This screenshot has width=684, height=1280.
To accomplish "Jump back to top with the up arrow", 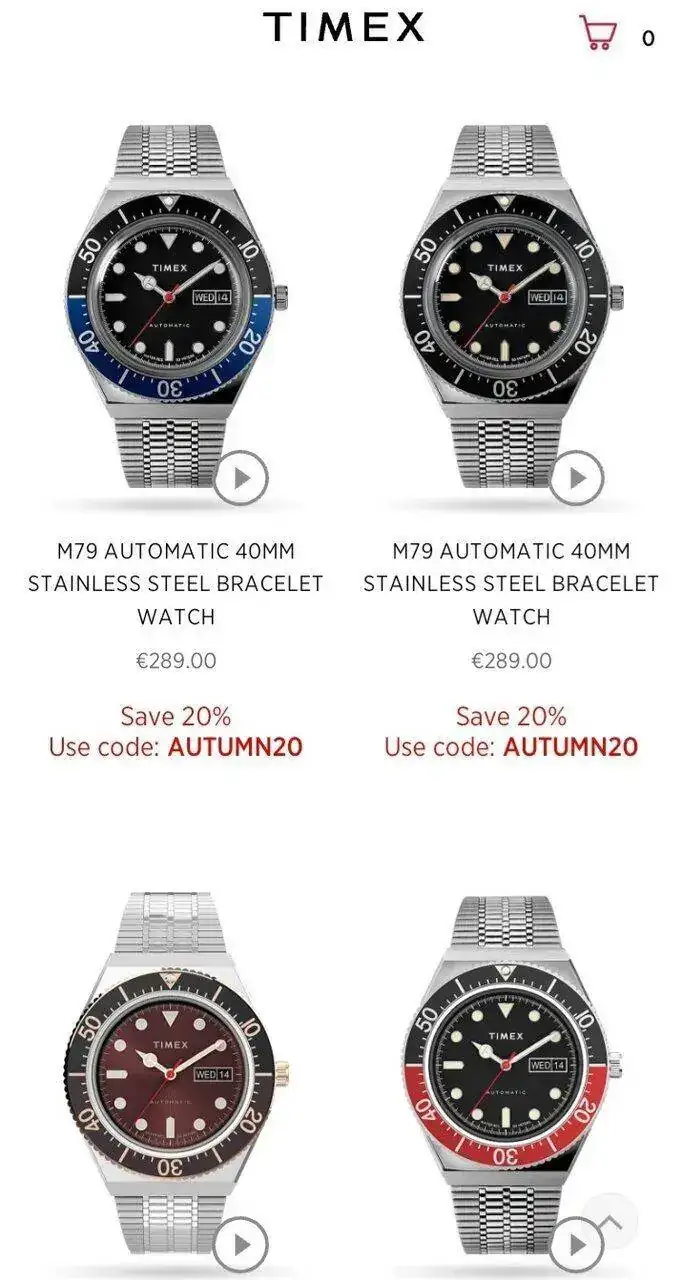I will pos(611,1220).
